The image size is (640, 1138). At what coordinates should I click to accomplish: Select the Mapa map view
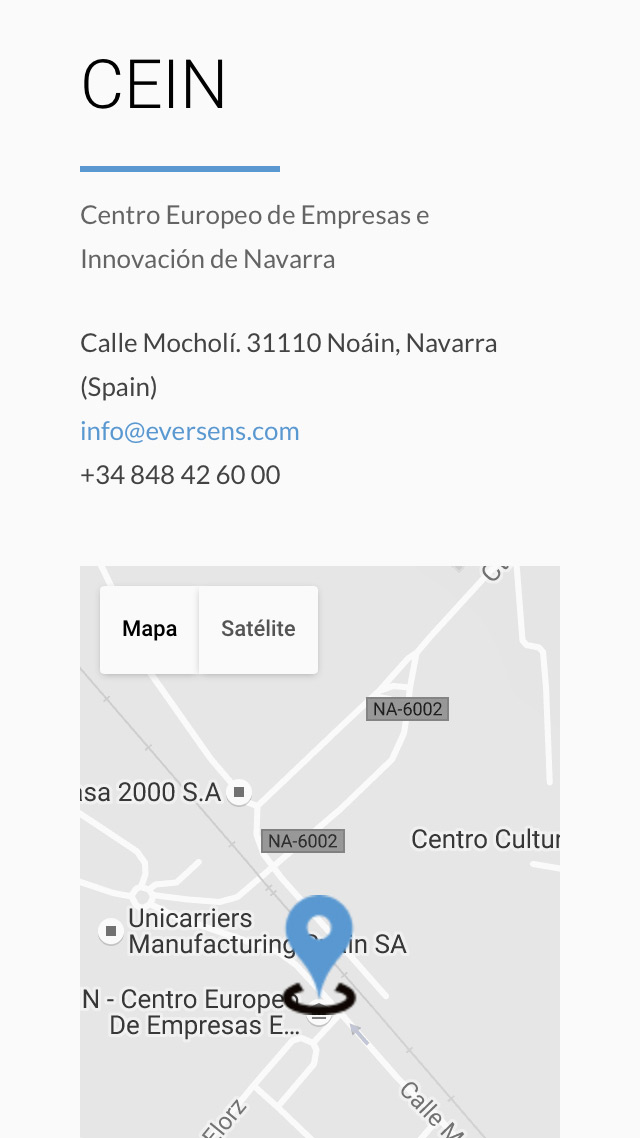pyautogui.click(x=150, y=629)
